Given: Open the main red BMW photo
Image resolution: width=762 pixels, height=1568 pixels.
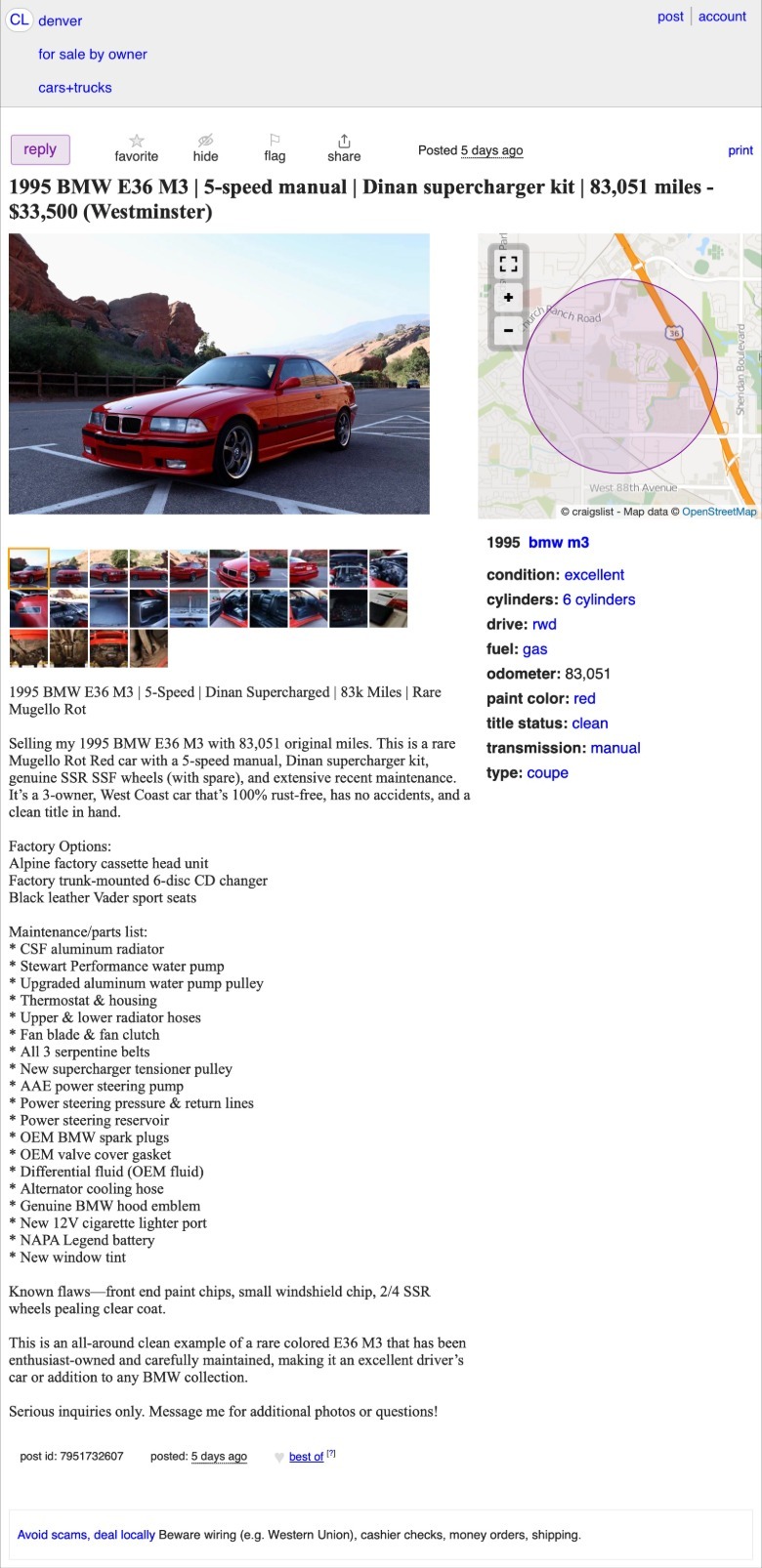Looking at the screenshot, I should (219, 374).
